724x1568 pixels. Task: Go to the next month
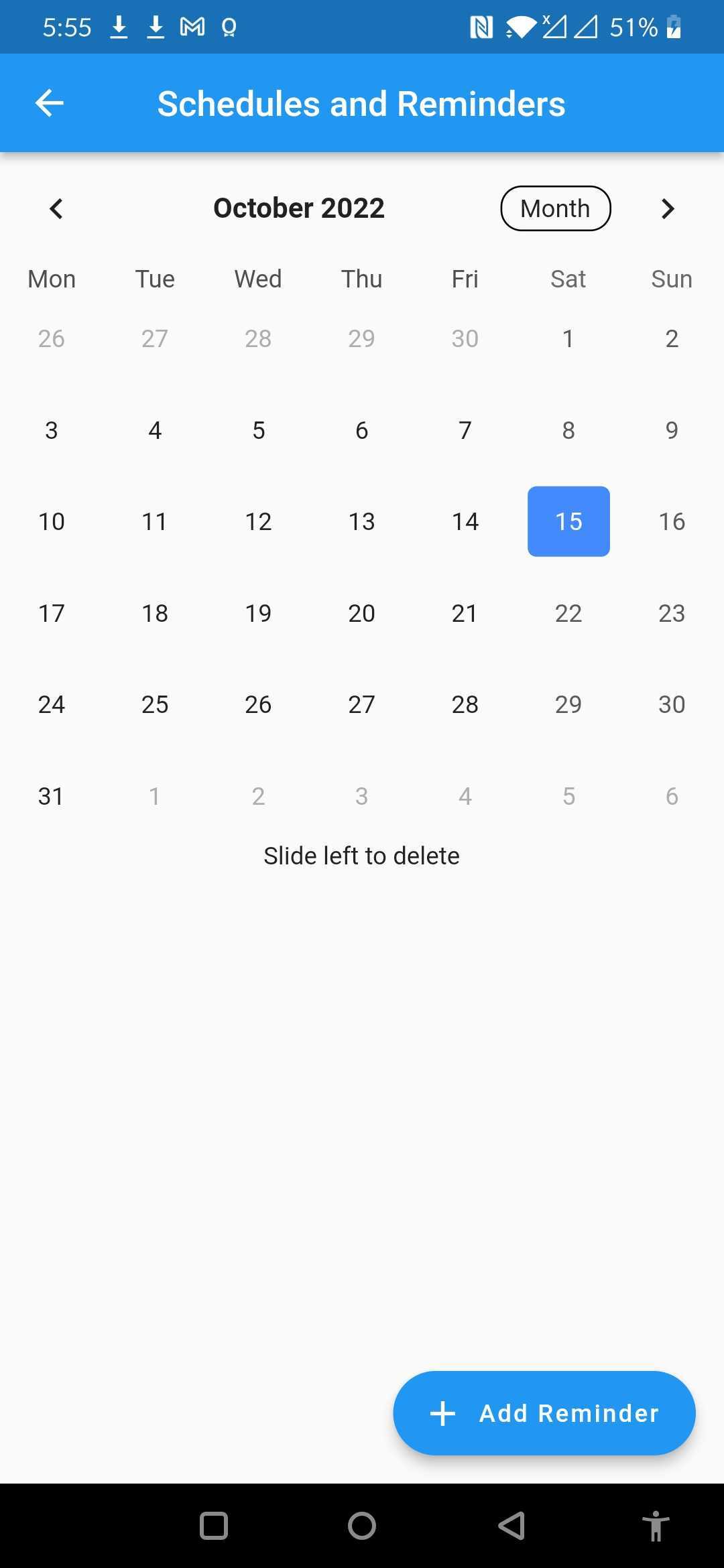pyautogui.click(x=667, y=208)
